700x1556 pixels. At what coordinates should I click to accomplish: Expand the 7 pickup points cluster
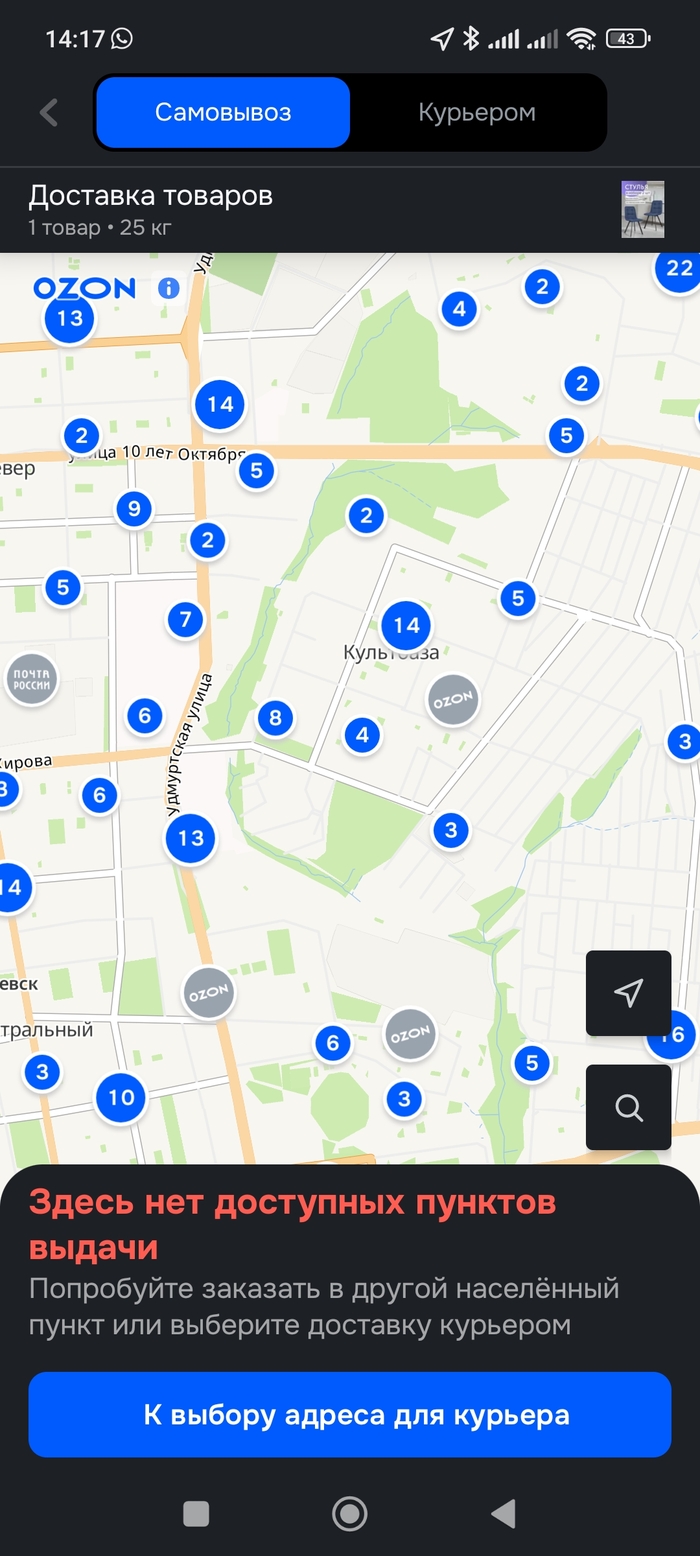(x=185, y=620)
